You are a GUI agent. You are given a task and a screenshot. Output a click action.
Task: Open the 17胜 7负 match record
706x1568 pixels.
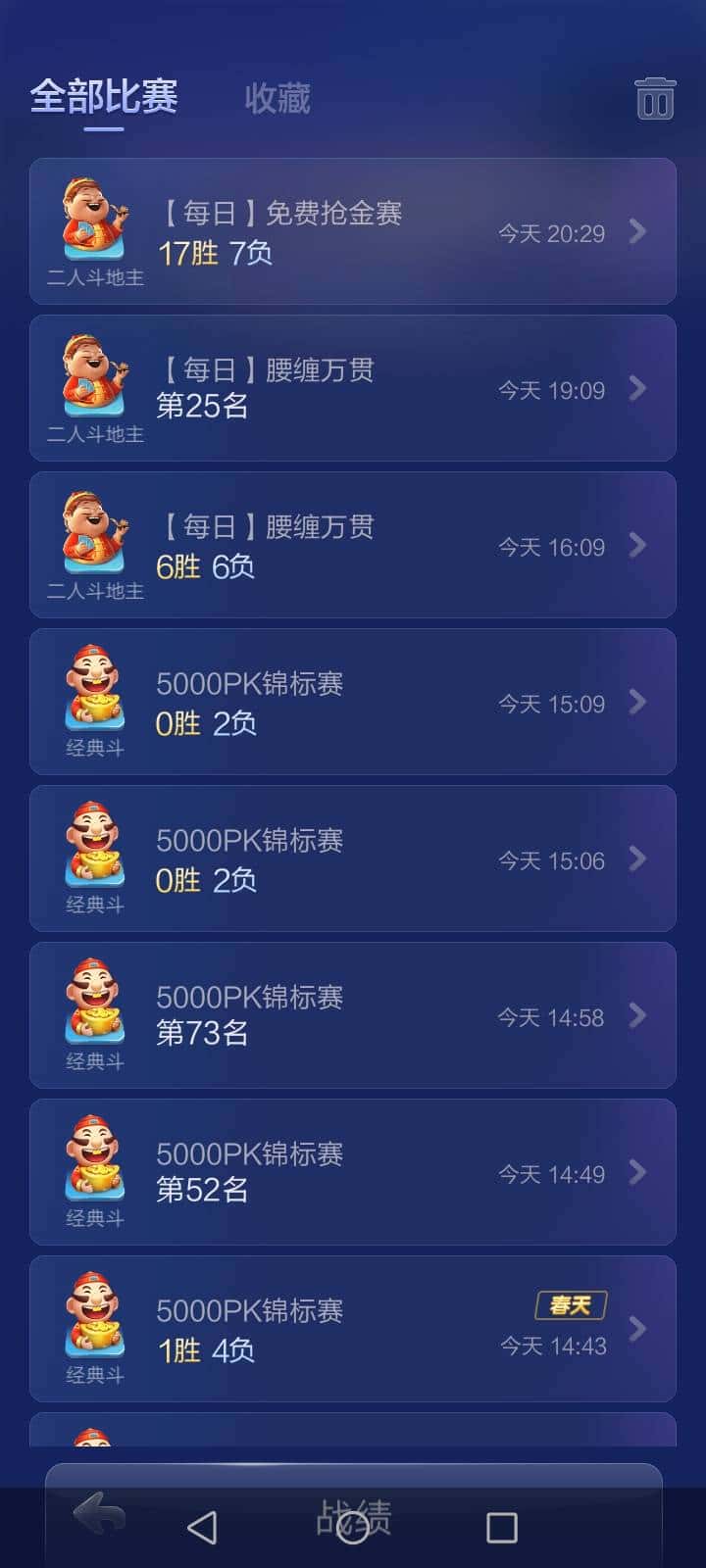coord(214,253)
